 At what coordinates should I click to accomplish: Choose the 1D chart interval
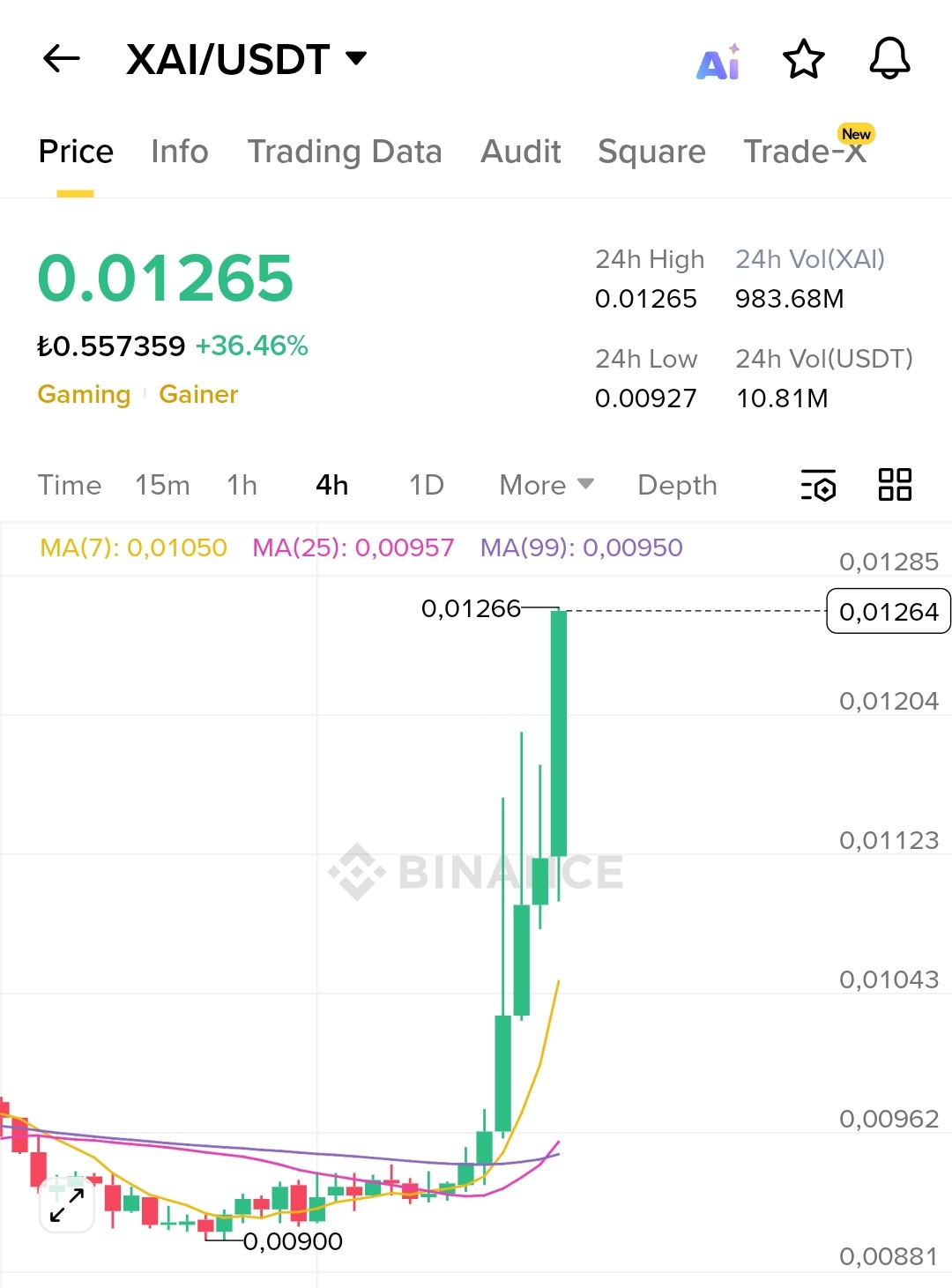[426, 485]
